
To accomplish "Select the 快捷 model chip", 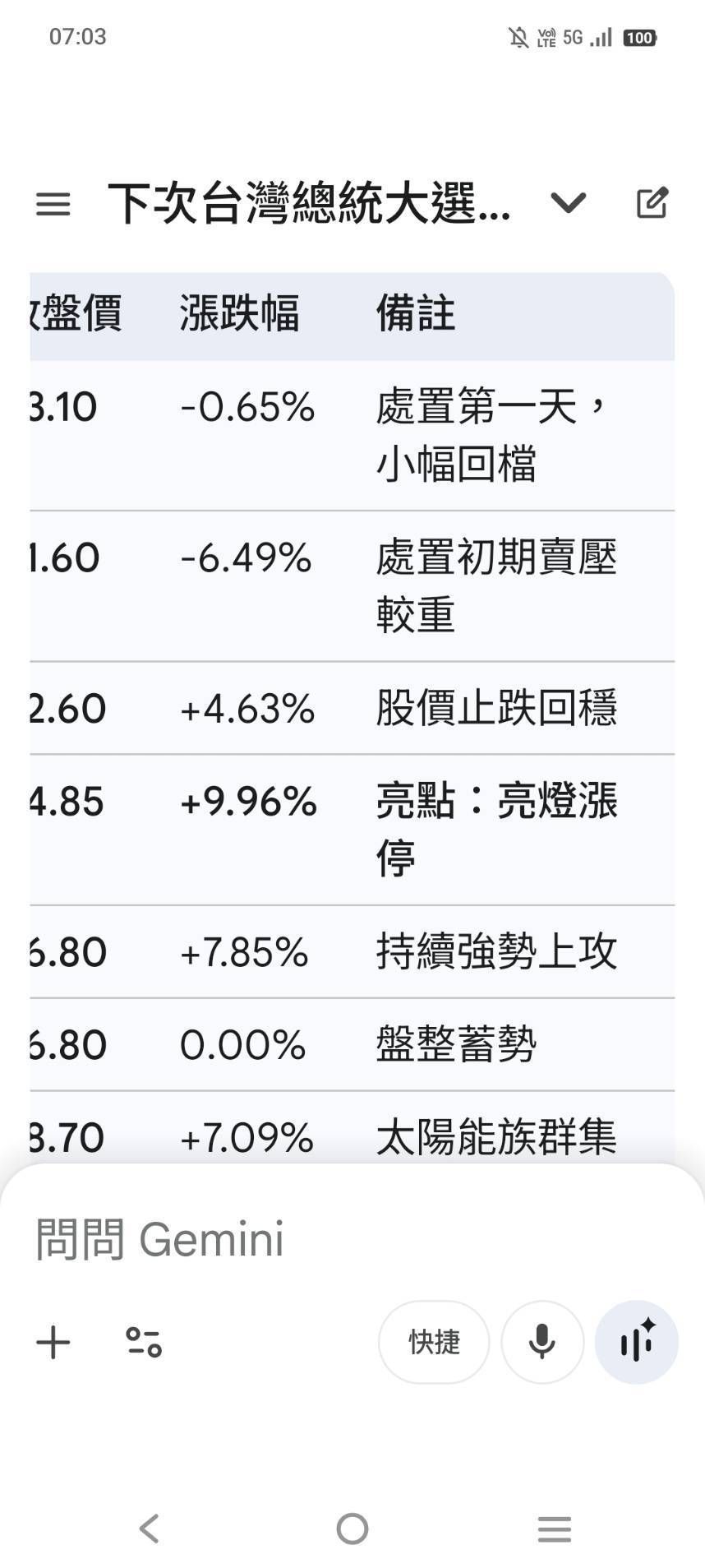I will click(434, 1343).
